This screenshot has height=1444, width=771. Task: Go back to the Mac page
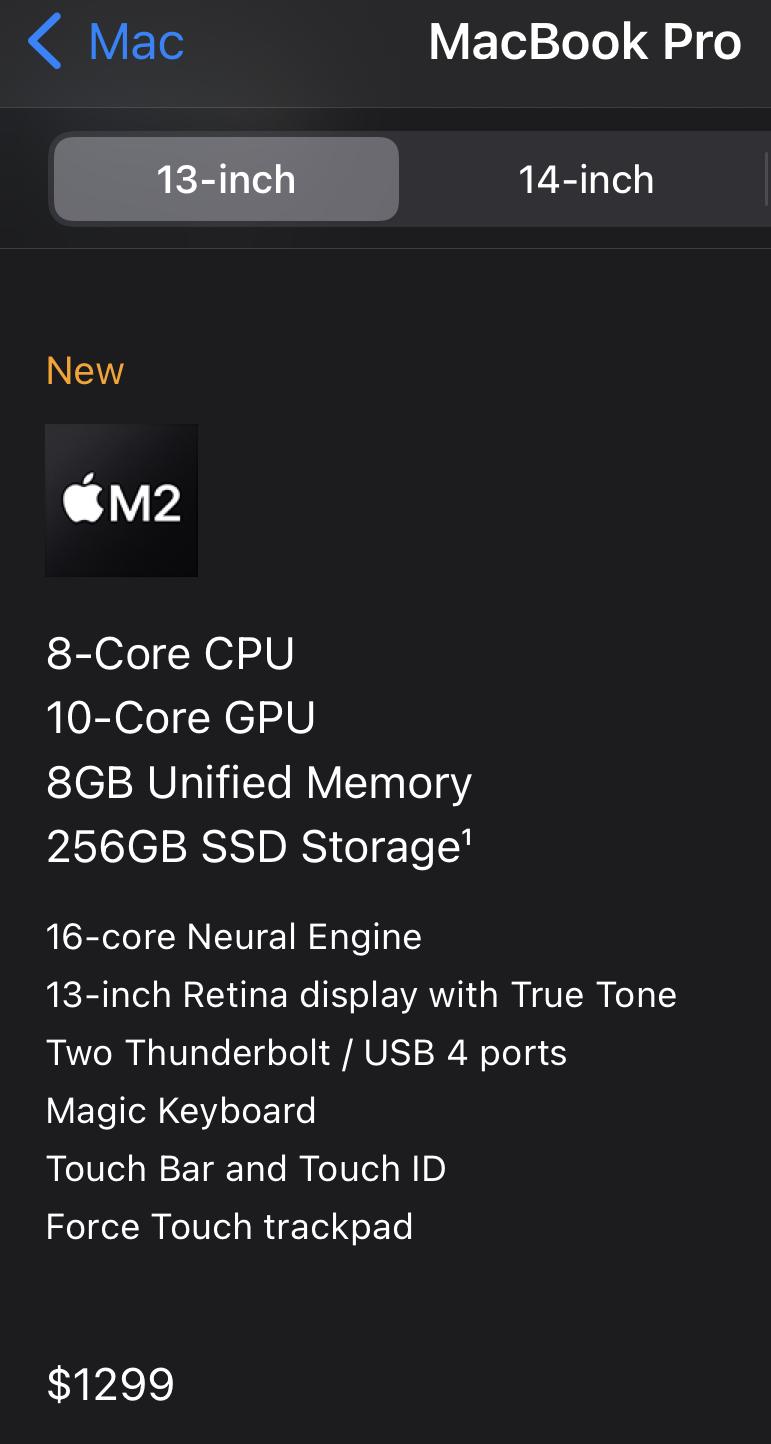105,43
